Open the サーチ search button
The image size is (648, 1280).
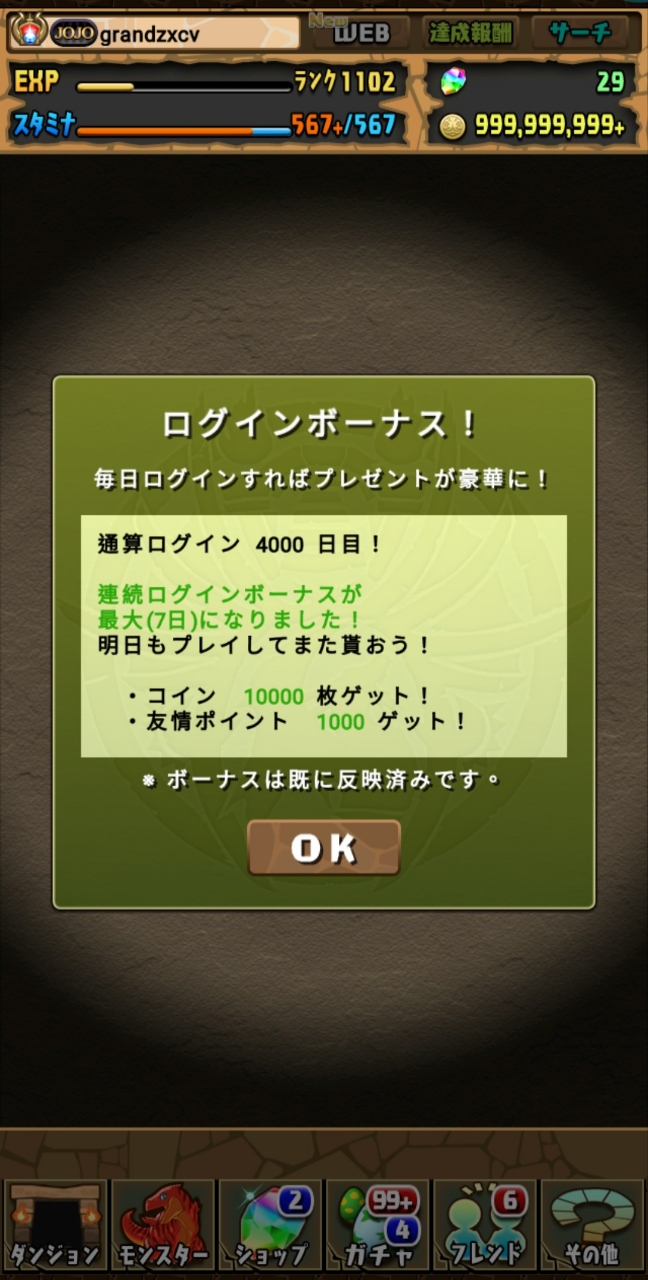tap(581, 33)
